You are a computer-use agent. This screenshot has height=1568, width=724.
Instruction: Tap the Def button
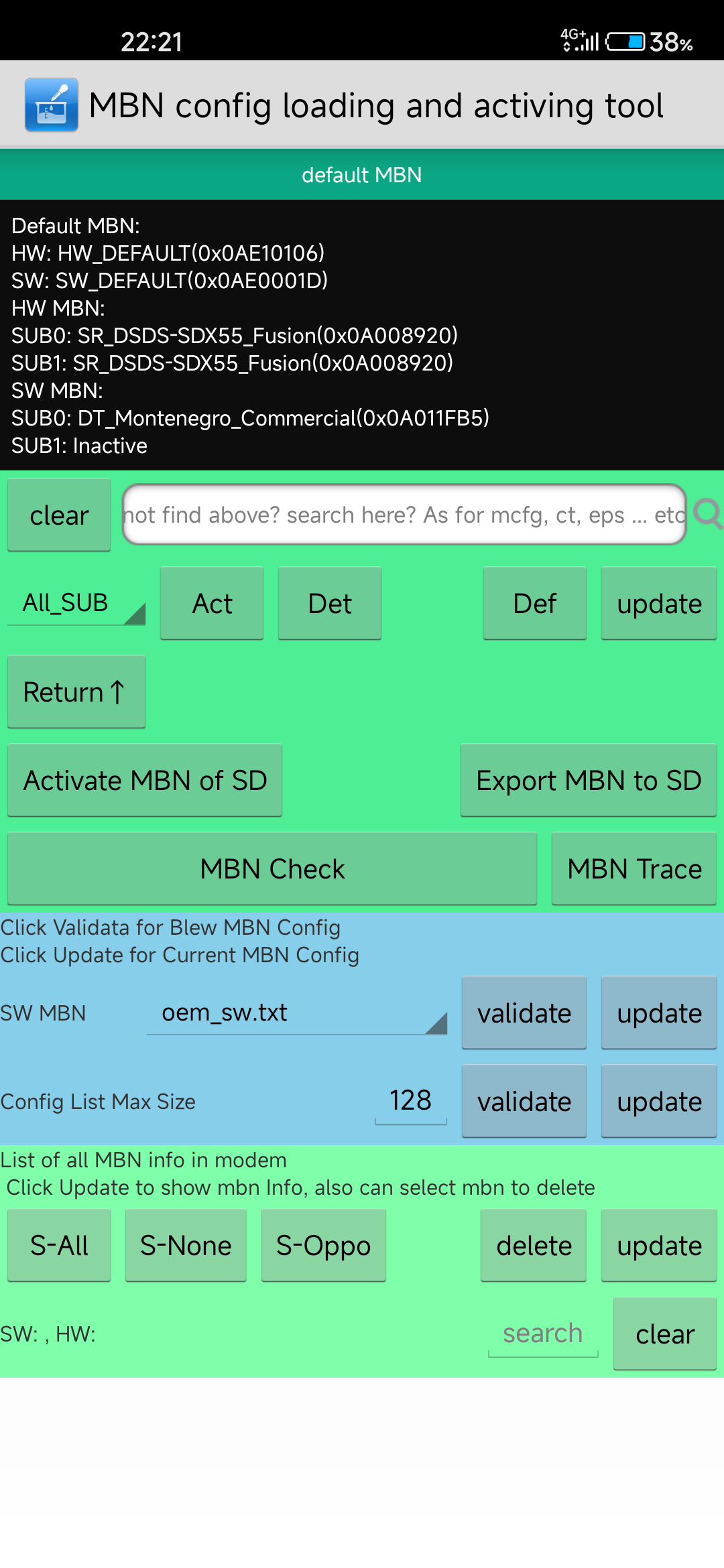pyautogui.click(x=535, y=604)
